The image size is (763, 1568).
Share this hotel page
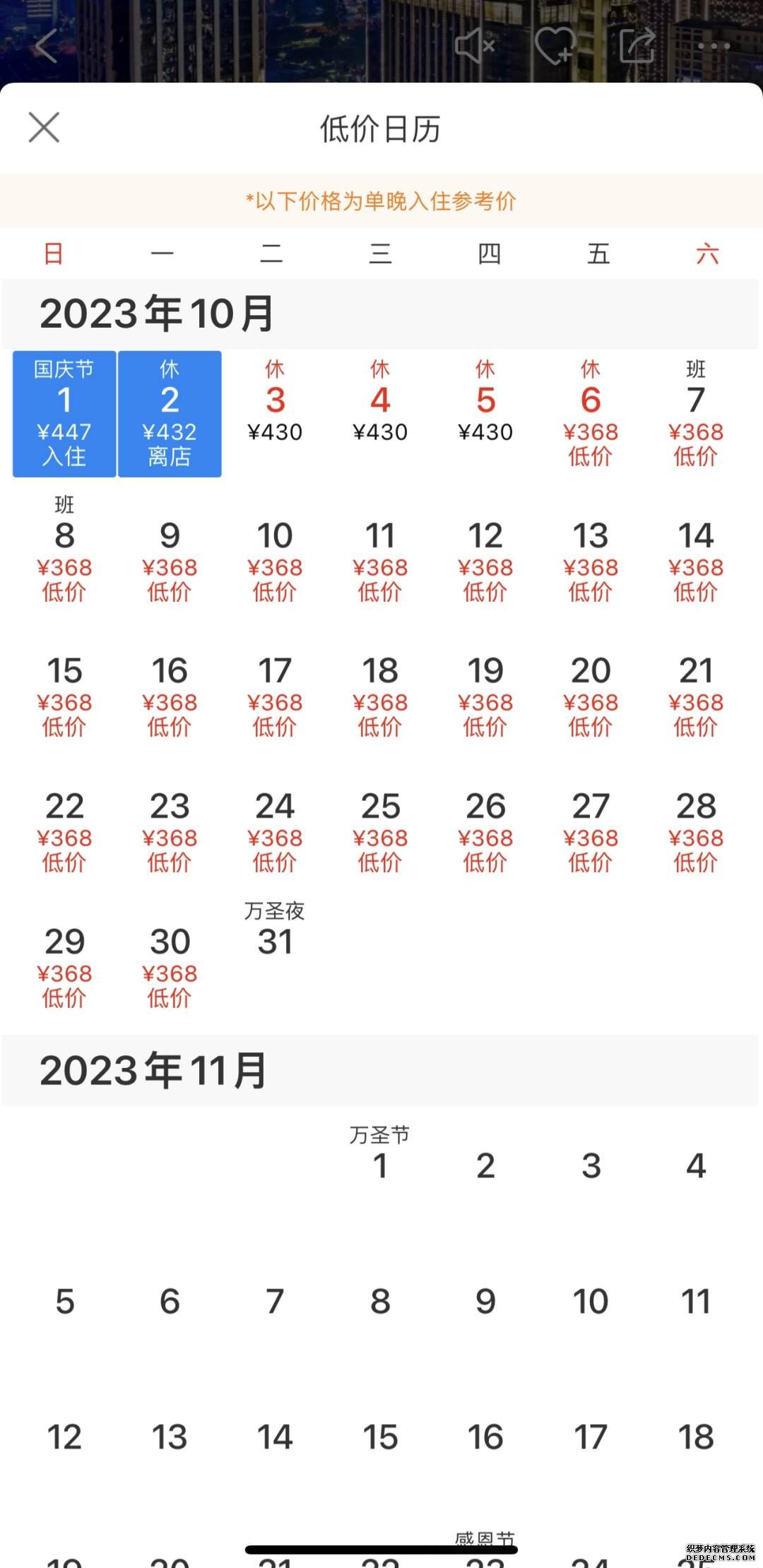coord(637,47)
